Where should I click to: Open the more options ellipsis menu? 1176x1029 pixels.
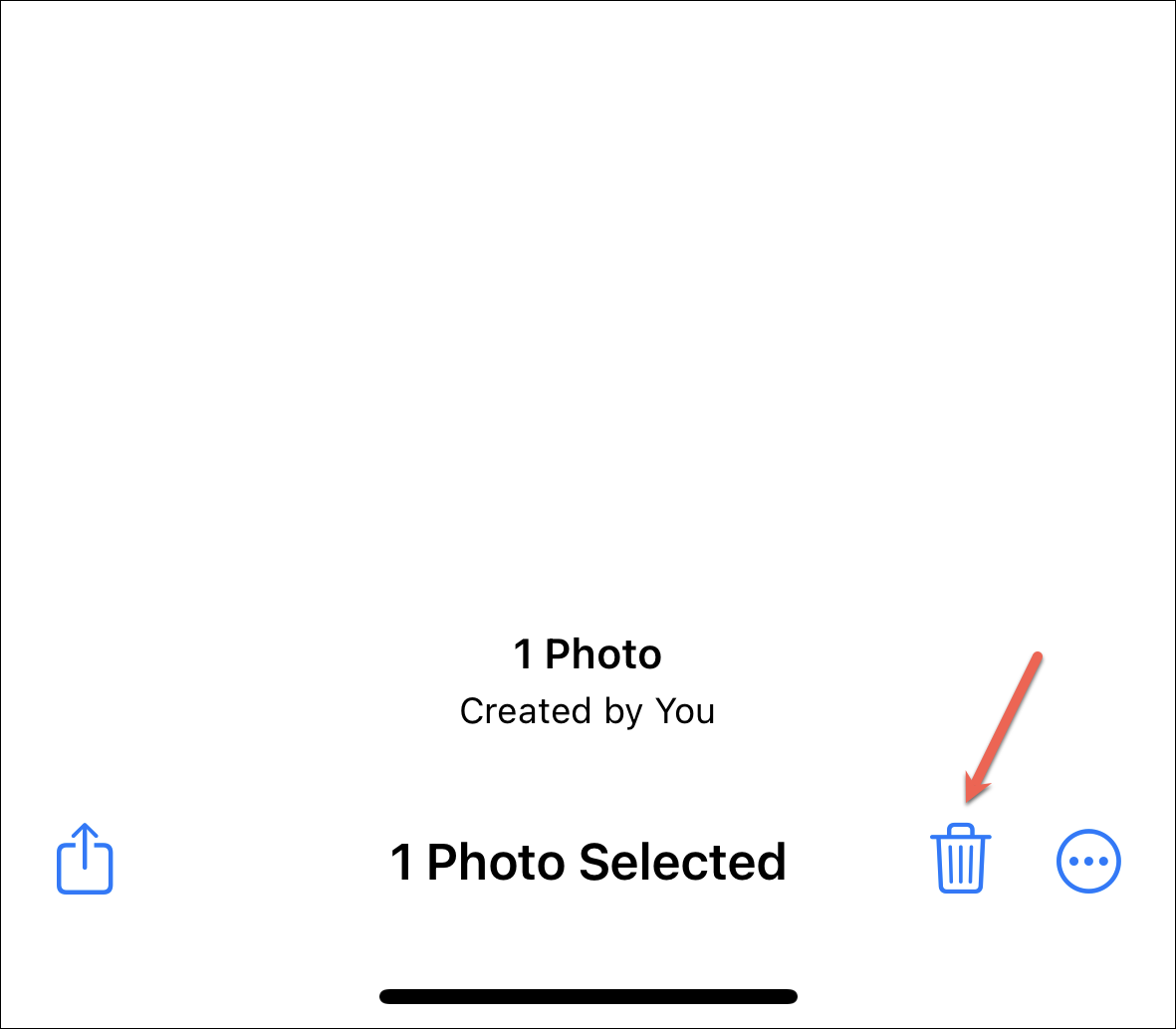click(1088, 861)
